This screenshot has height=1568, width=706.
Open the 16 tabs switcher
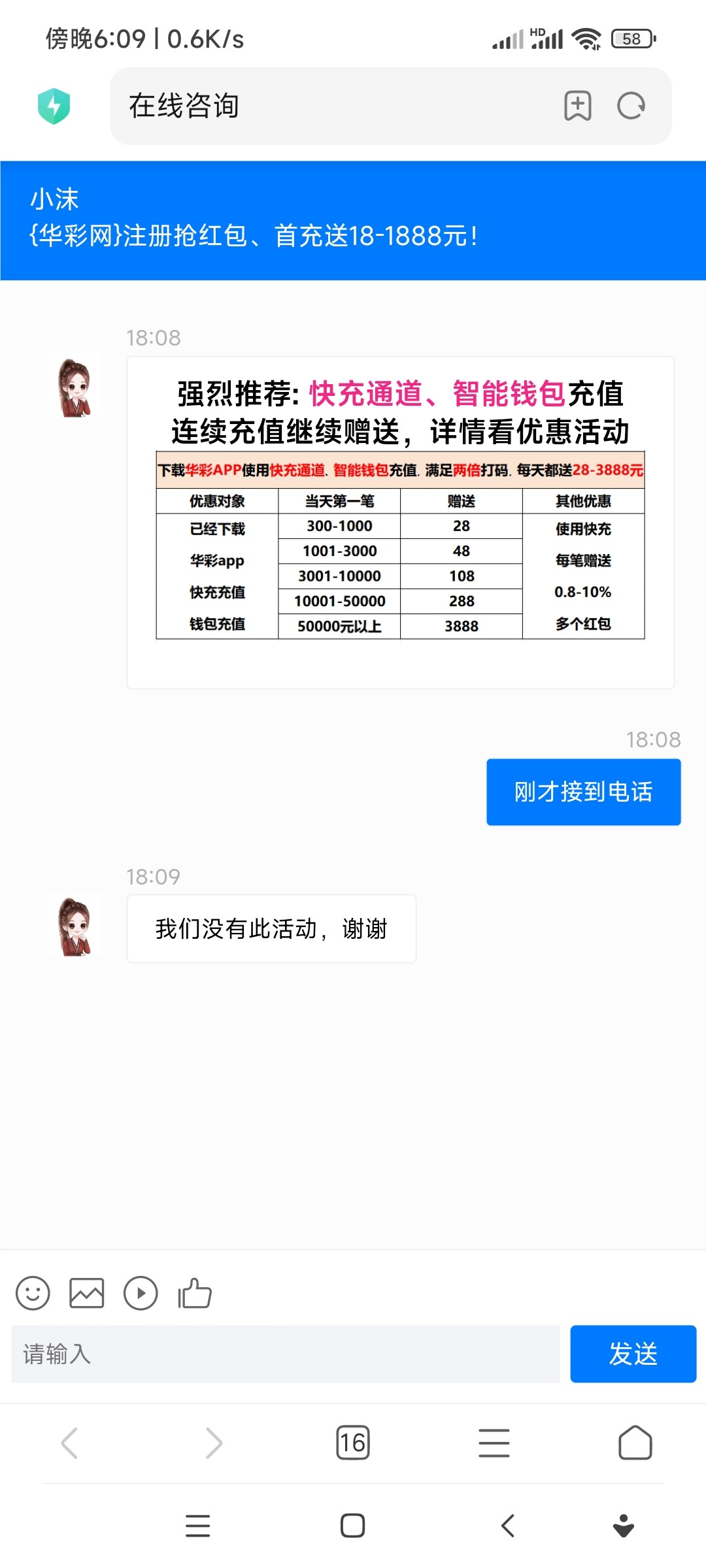click(353, 1443)
